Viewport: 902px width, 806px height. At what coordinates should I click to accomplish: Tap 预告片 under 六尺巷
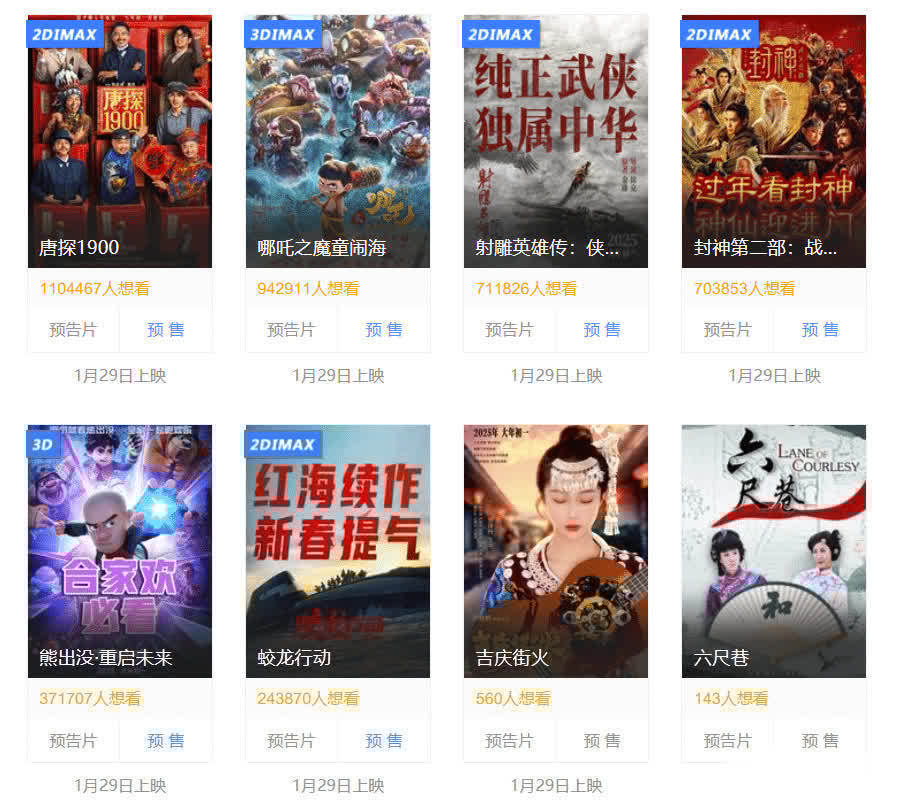pos(727,741)
